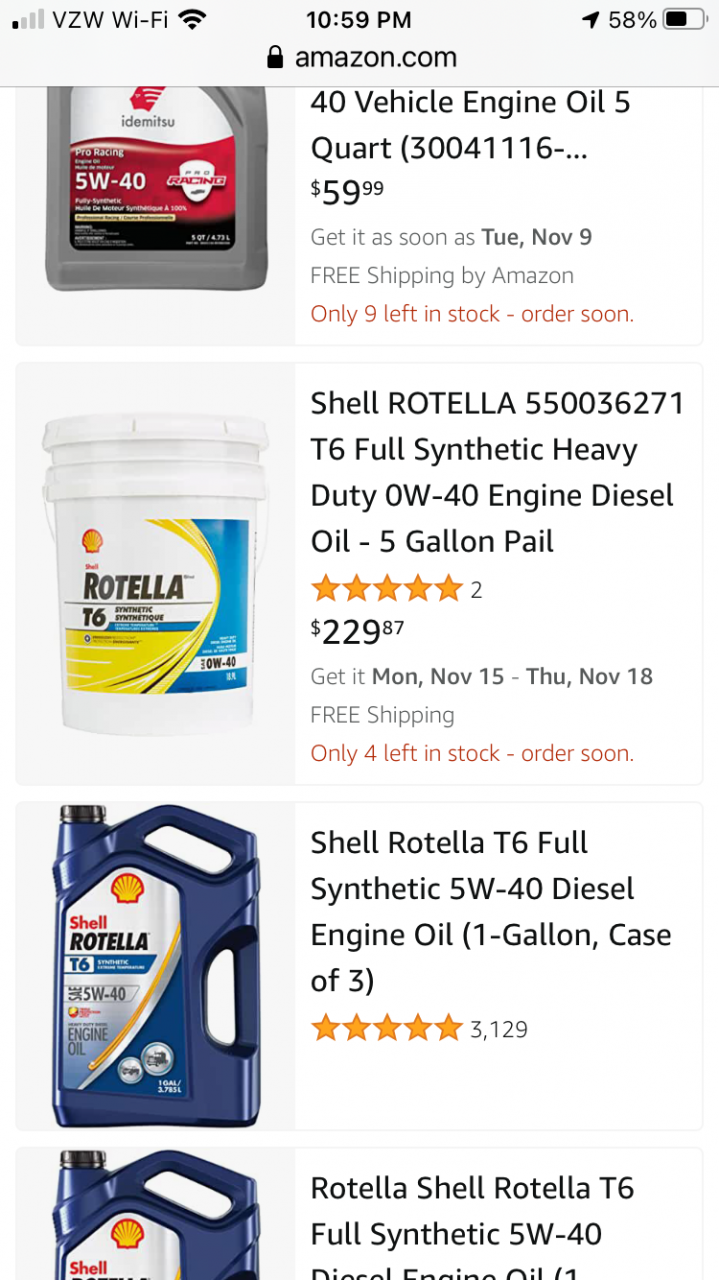View star ratings for the 0W-40 5 gallon pail
The height and width of the screenshot is (1280, 719).
point(386,589)
